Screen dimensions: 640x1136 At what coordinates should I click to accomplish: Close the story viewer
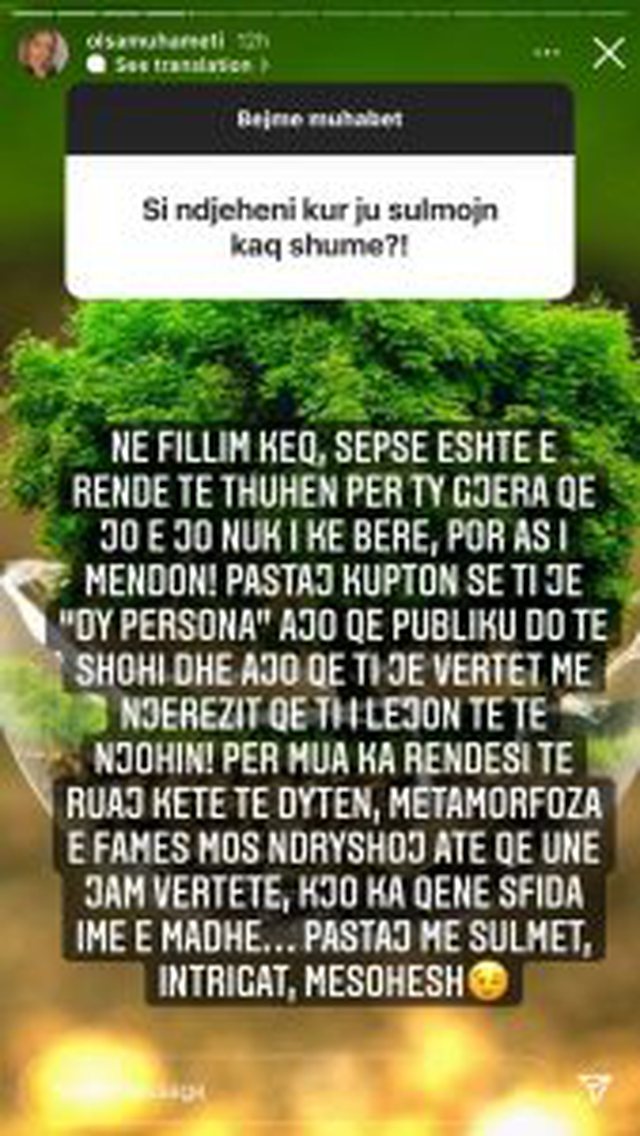pyautogui.click(x=608, y=53)
